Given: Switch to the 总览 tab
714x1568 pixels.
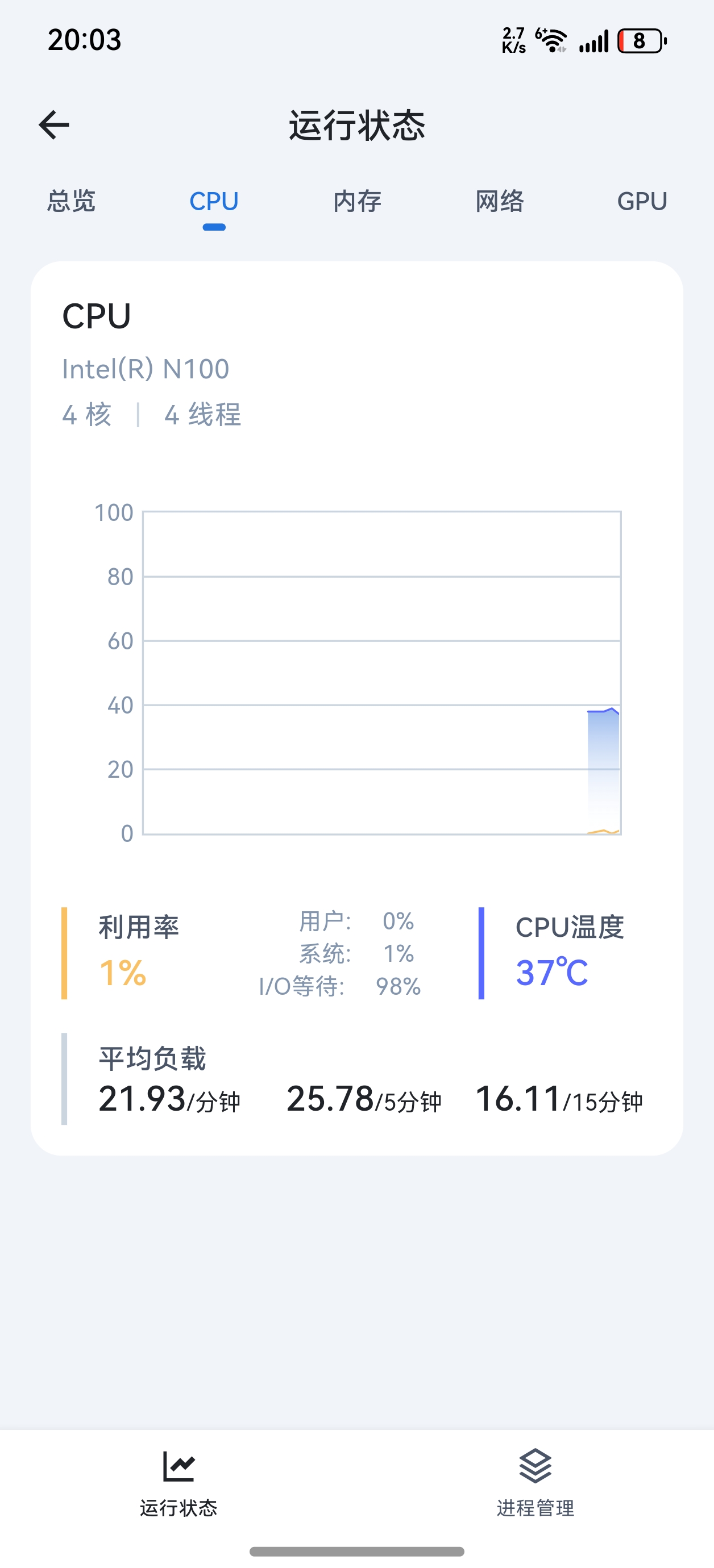Looking at the screenshot, I should click(x=71, y=202).
